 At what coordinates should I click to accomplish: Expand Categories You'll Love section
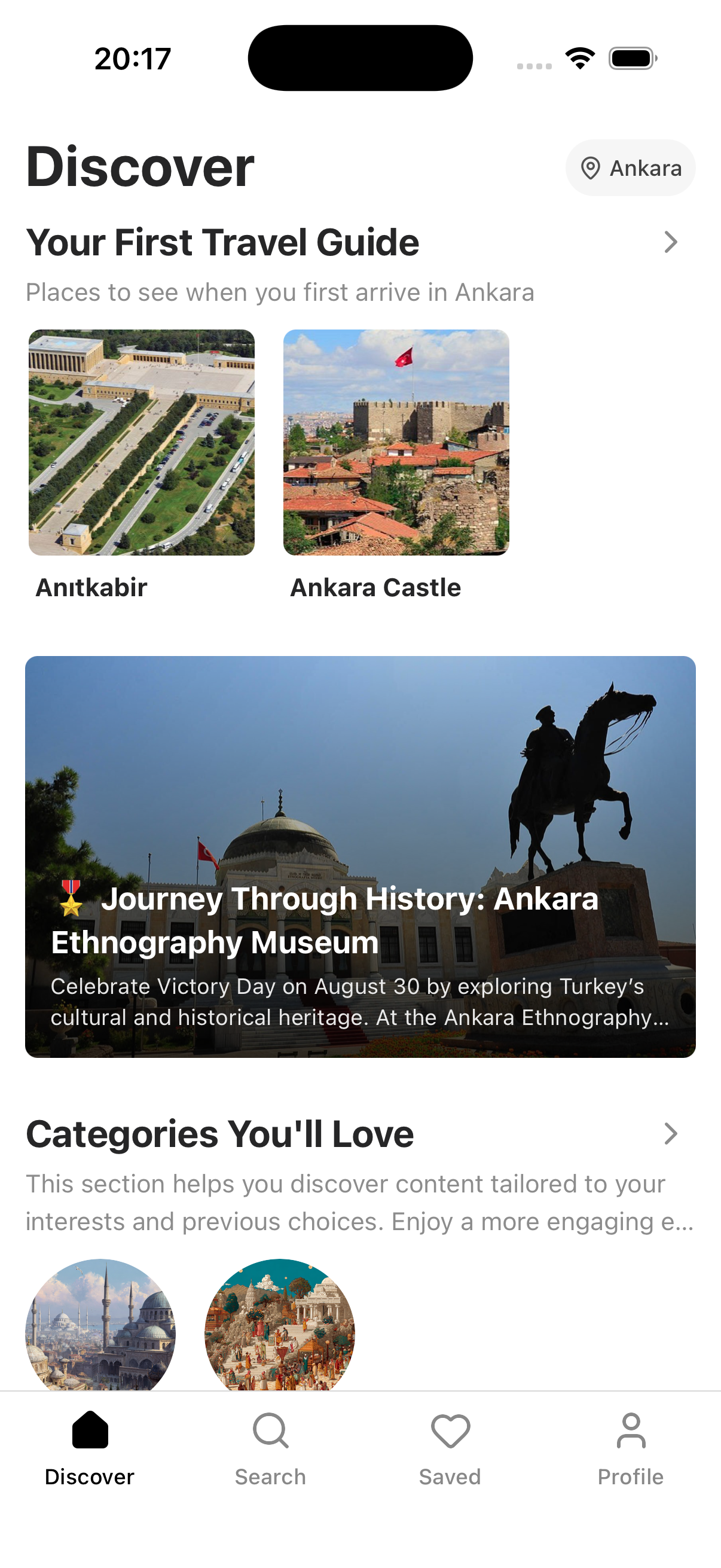670,1133
